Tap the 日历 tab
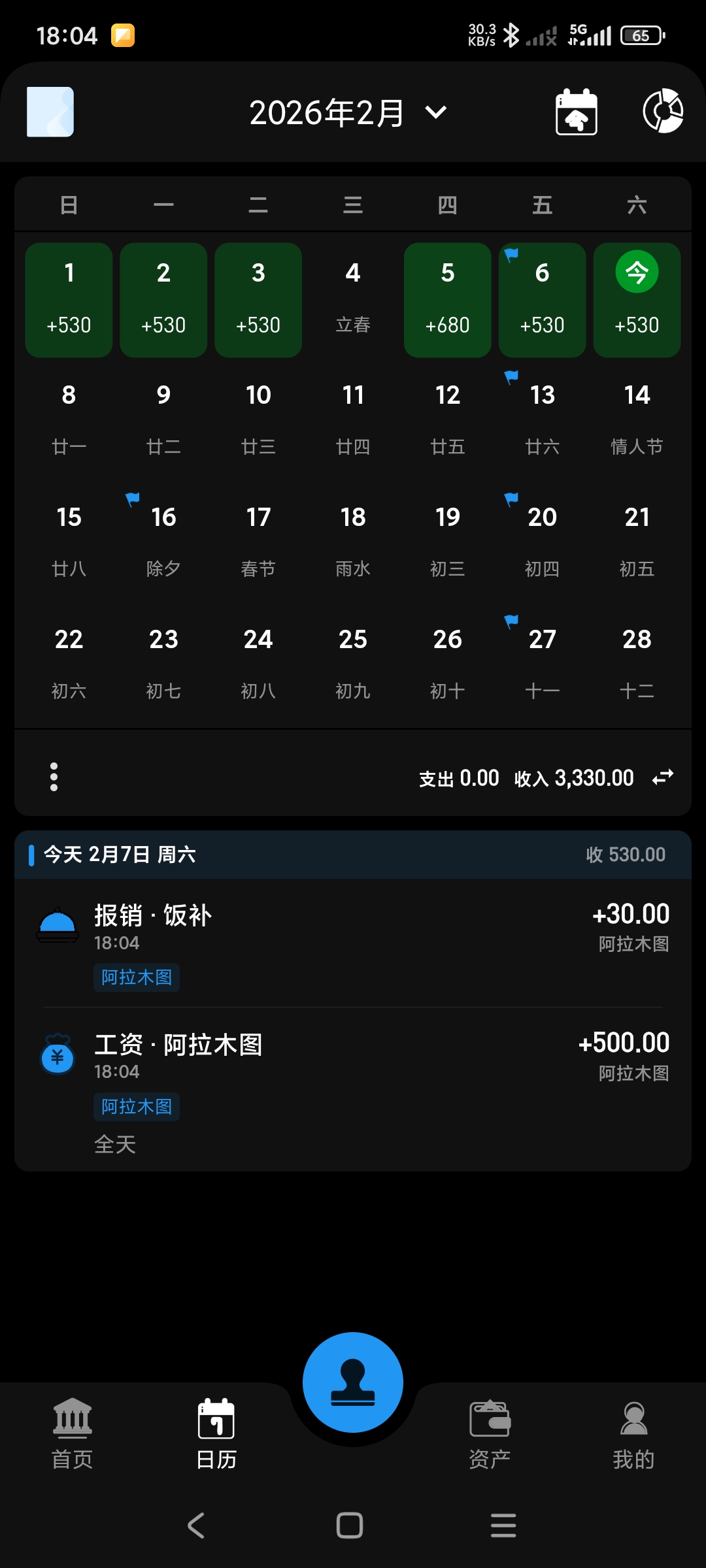 click(x=216, y=1434)
